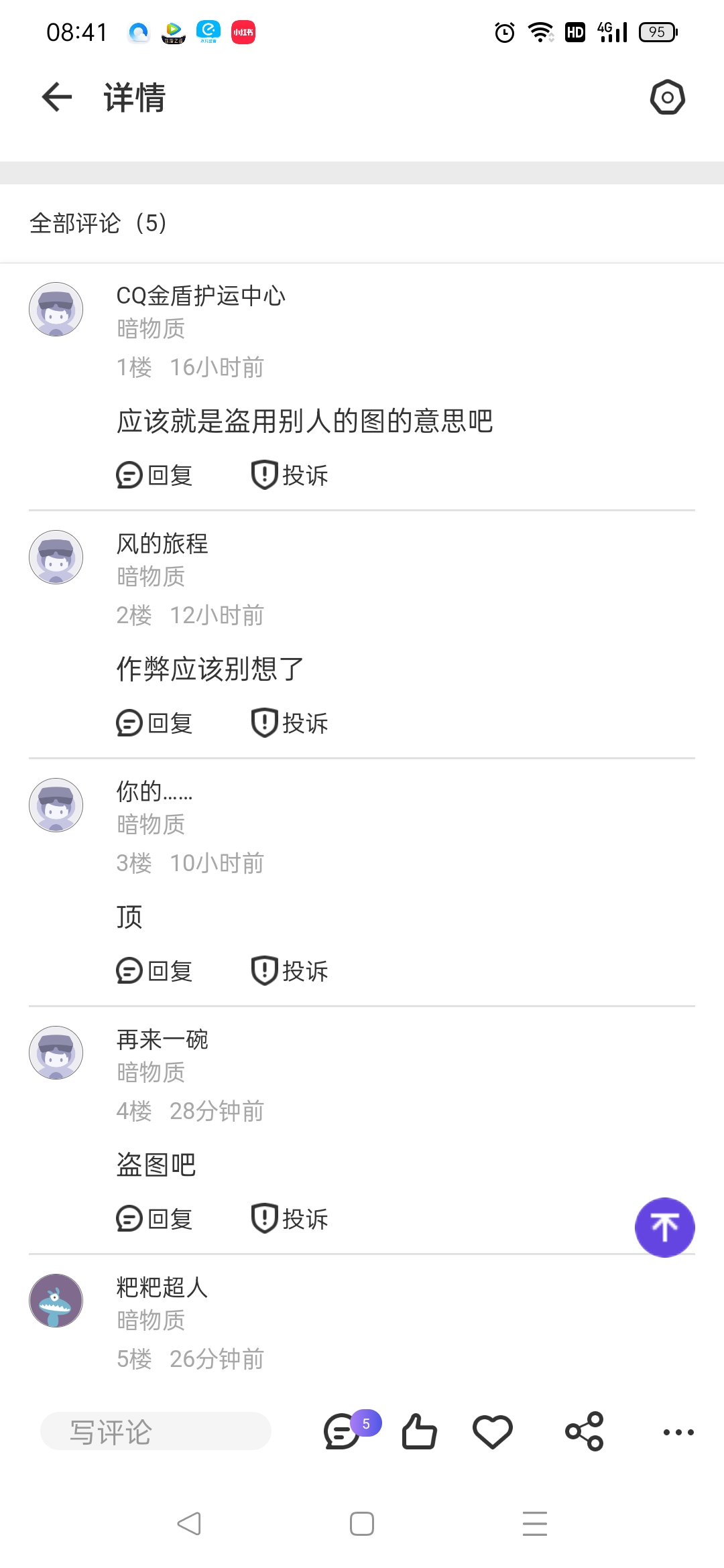The height and width of the screenshot is (1568, 724).
Task: Open the more options ellipsis menu
Action: [x=679, y=1431]
